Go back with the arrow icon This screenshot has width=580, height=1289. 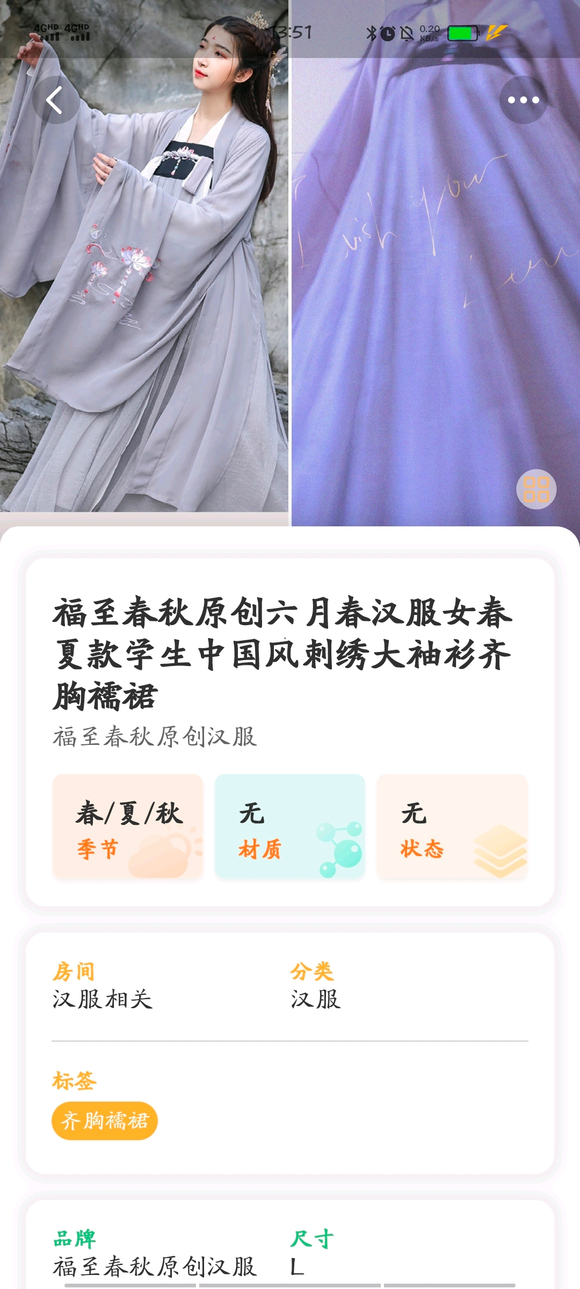tap(55, 100)
